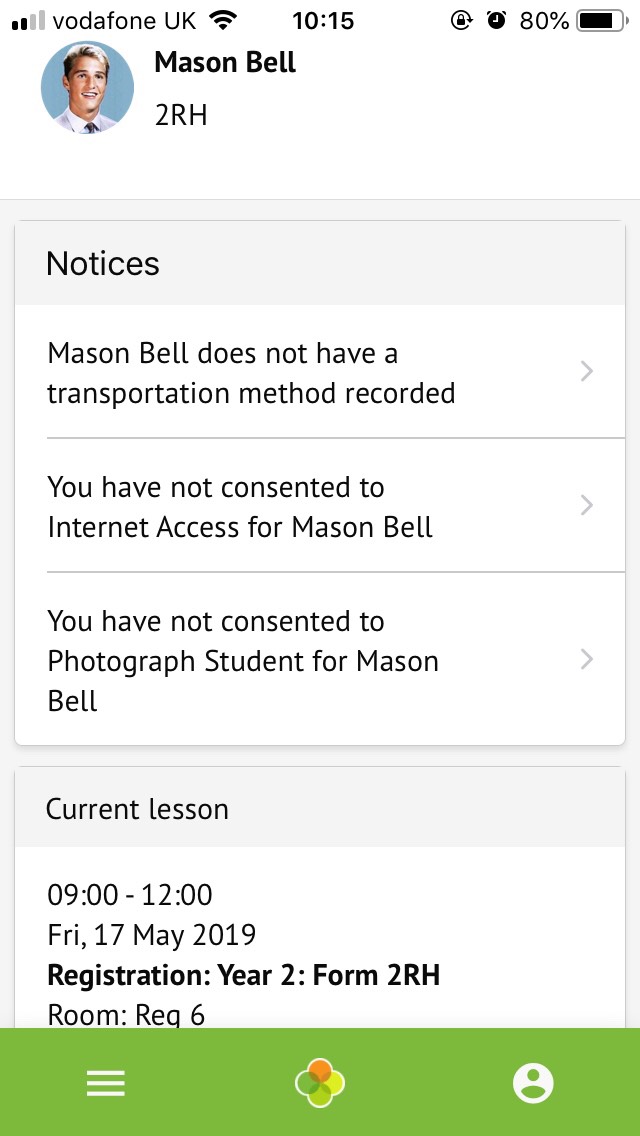Open the transportation method notice

click(320, 372)
